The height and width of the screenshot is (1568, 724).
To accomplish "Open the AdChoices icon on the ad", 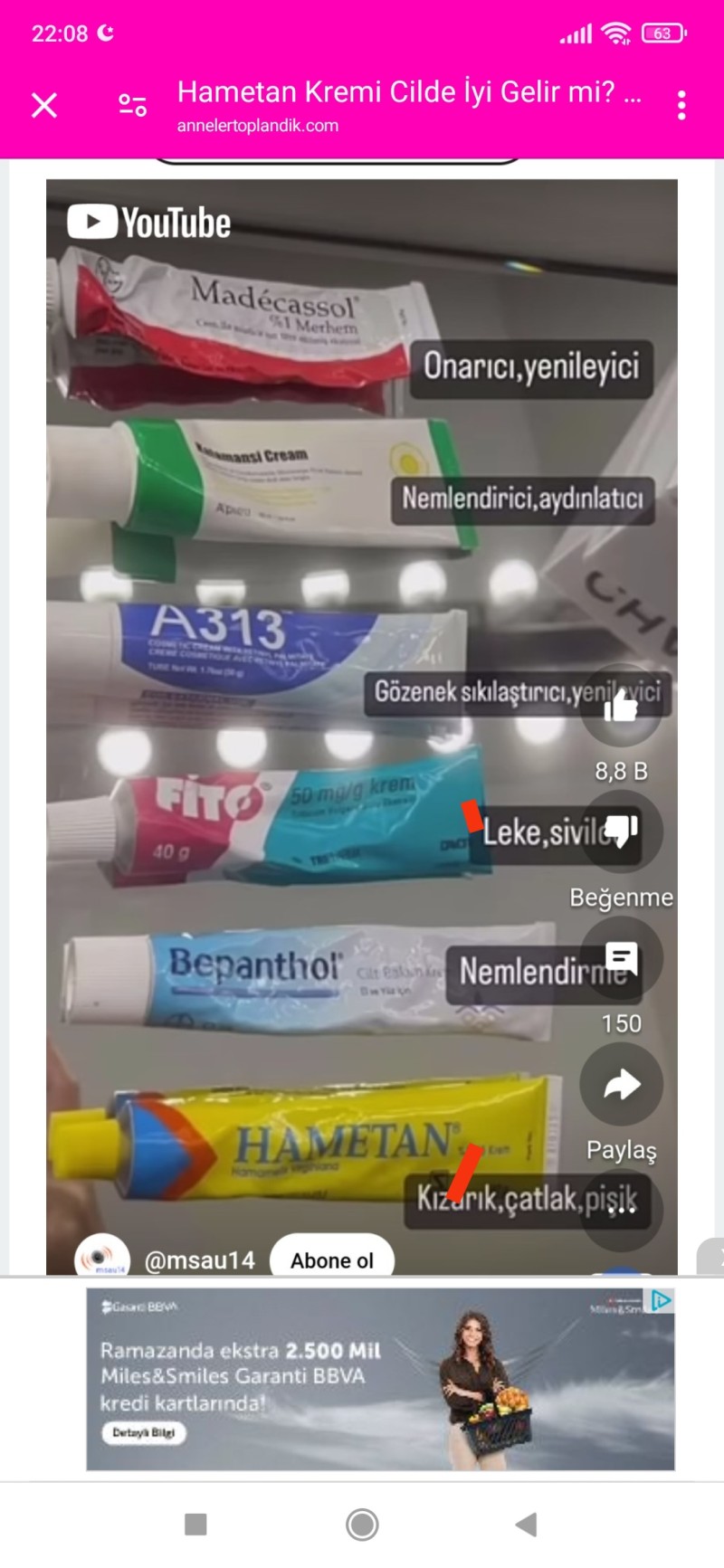I will point(662,1300).
